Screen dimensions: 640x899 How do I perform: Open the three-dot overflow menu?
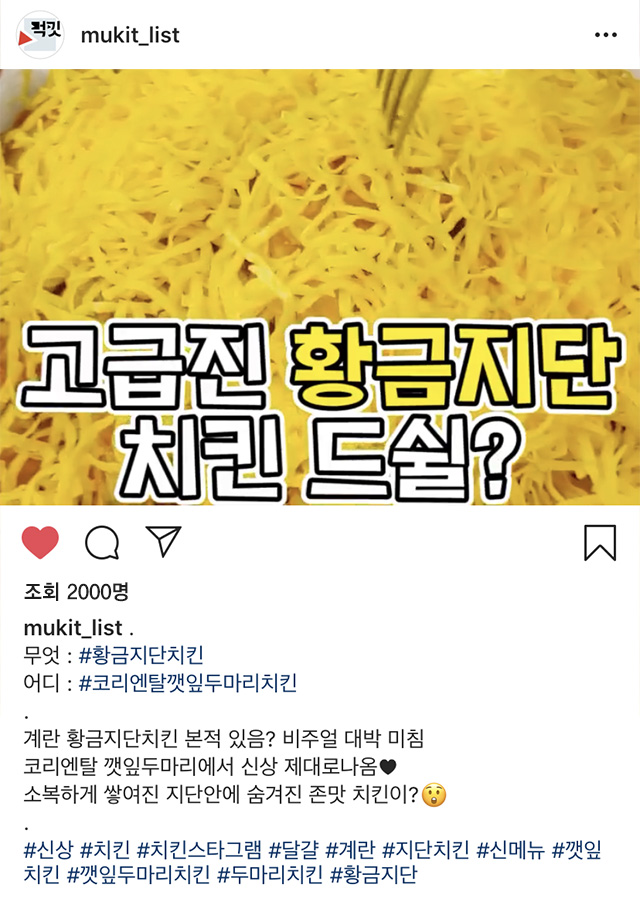606,35
